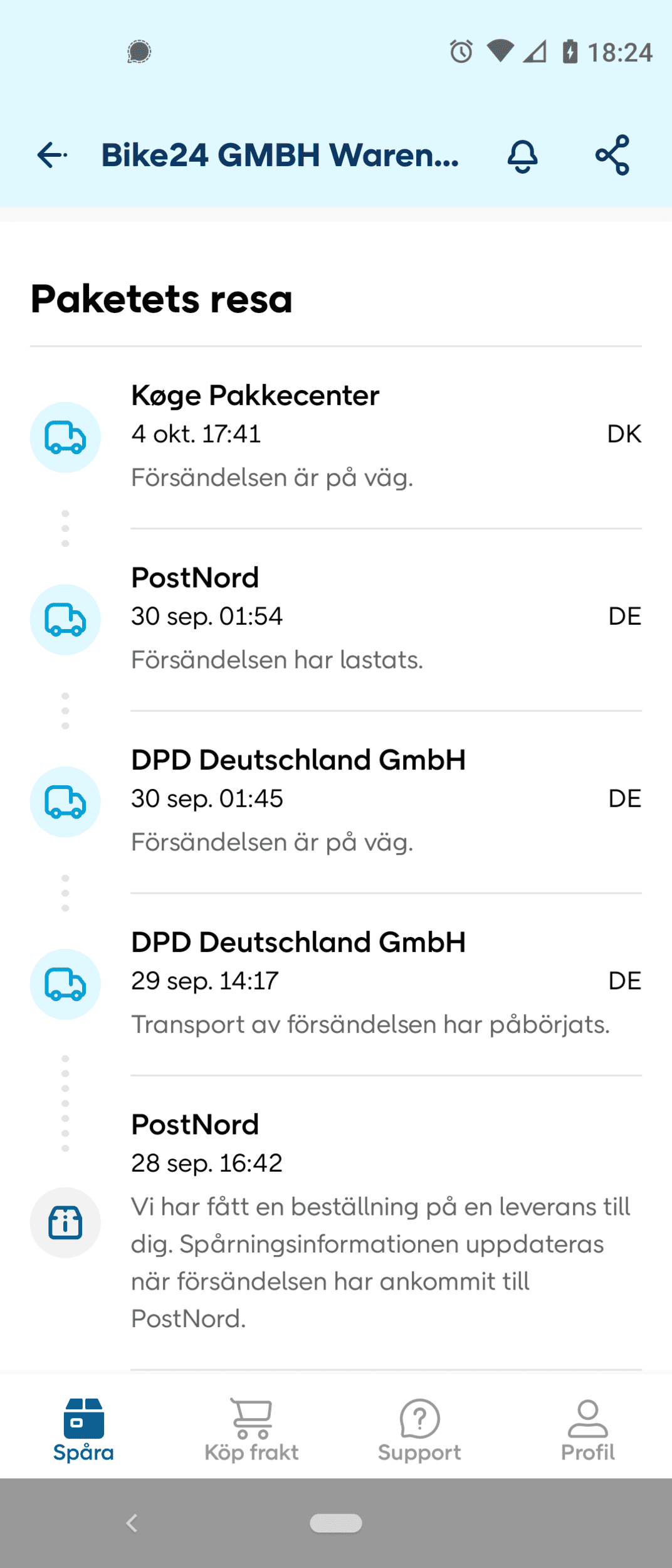Go back using the header arrow
This screenshot has height=1568, width=672.
tap(52, 155)
